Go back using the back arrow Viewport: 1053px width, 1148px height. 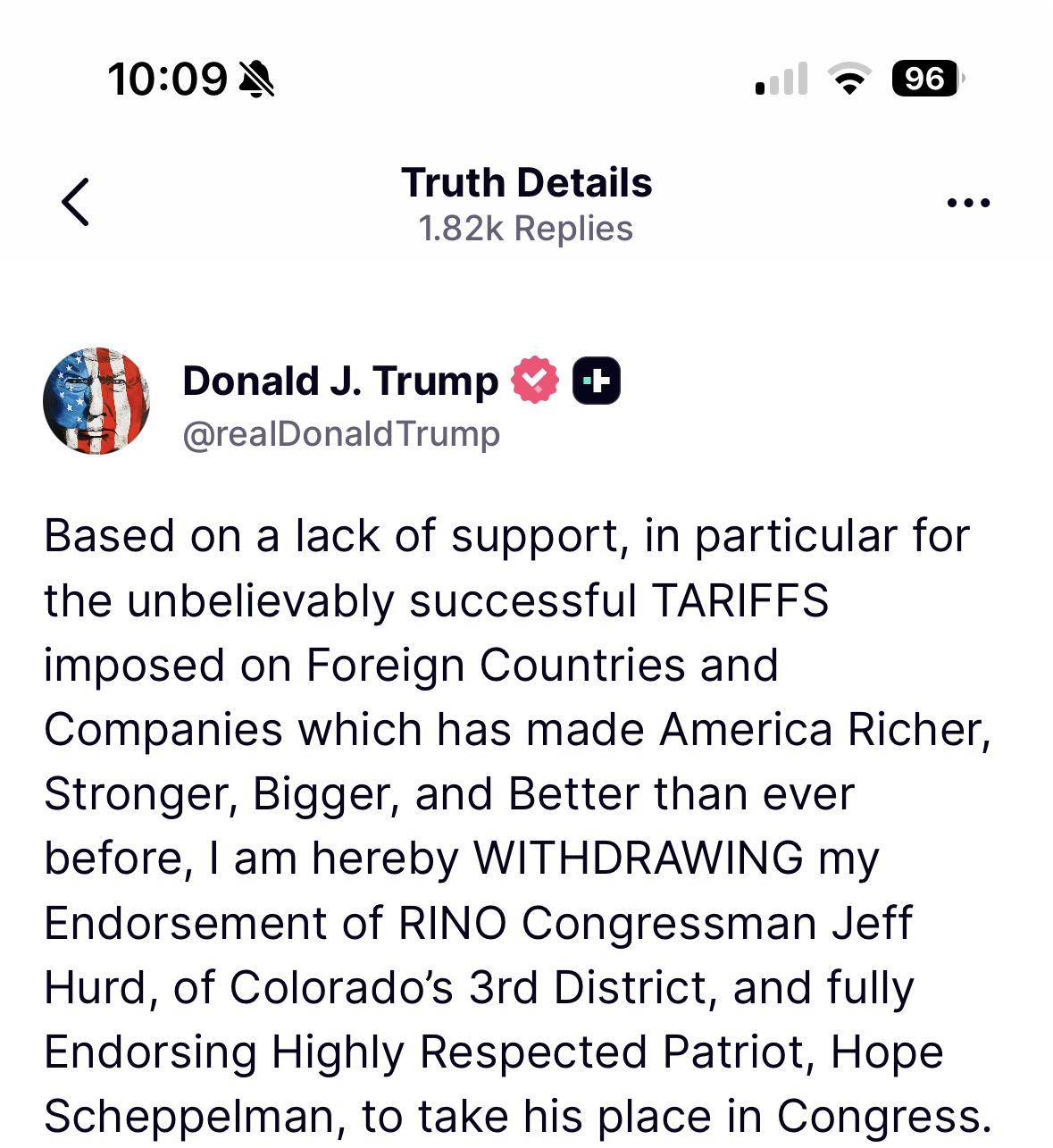click(x=75, y=202)
